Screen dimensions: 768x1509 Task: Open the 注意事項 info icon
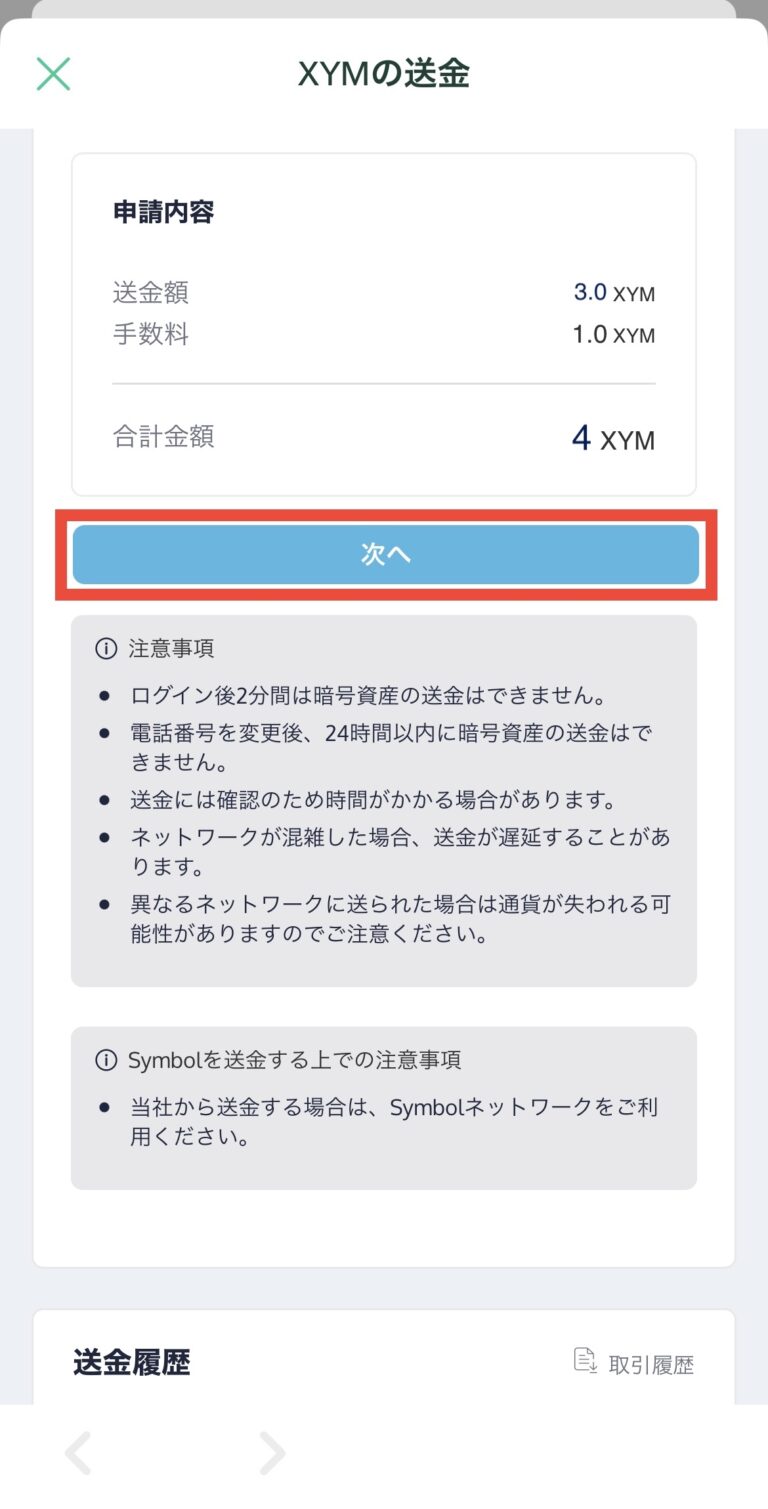[108, 648]
